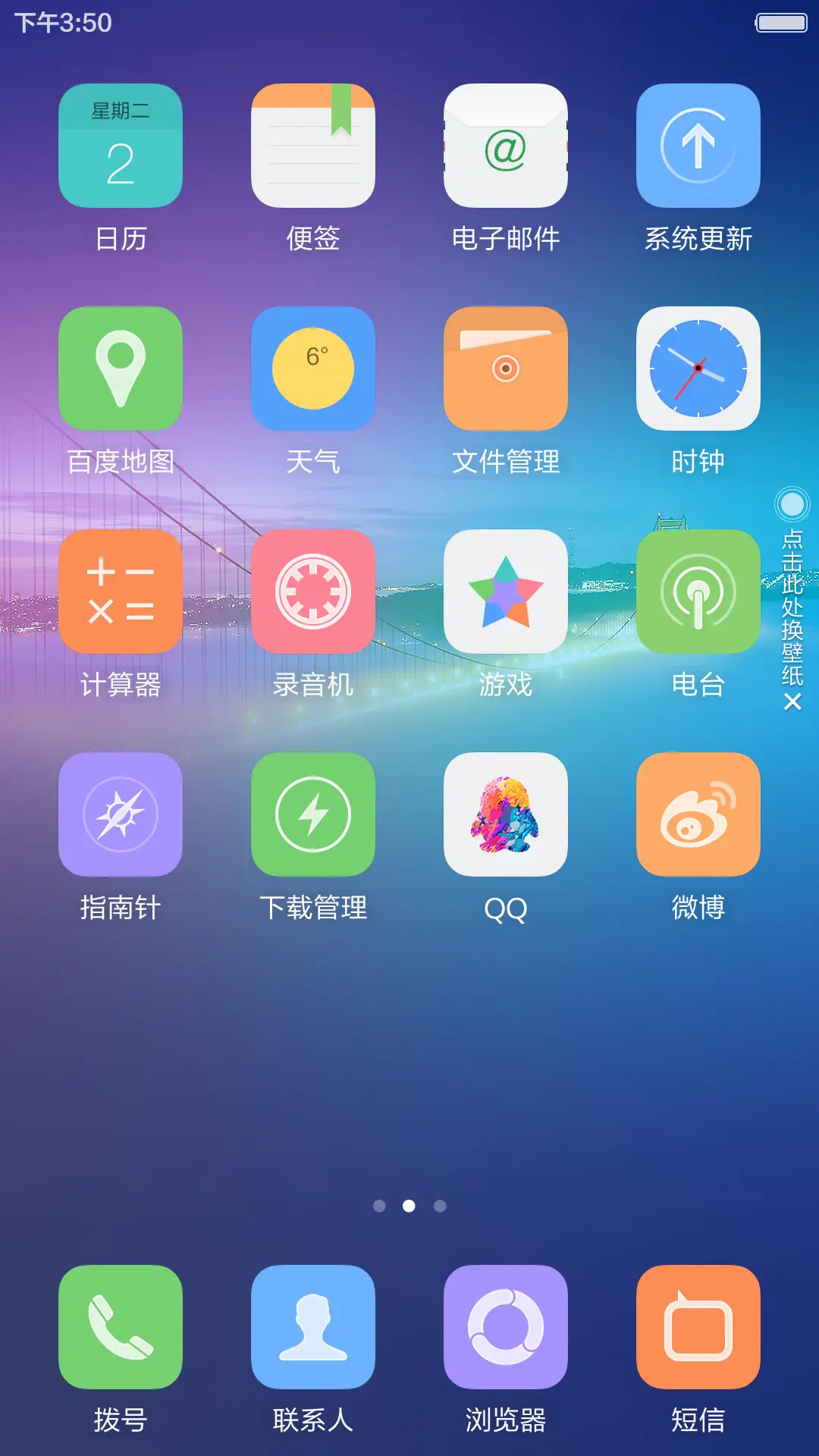
Task: Open File Manager (文件管理)
Action: [x=506, y=368]
